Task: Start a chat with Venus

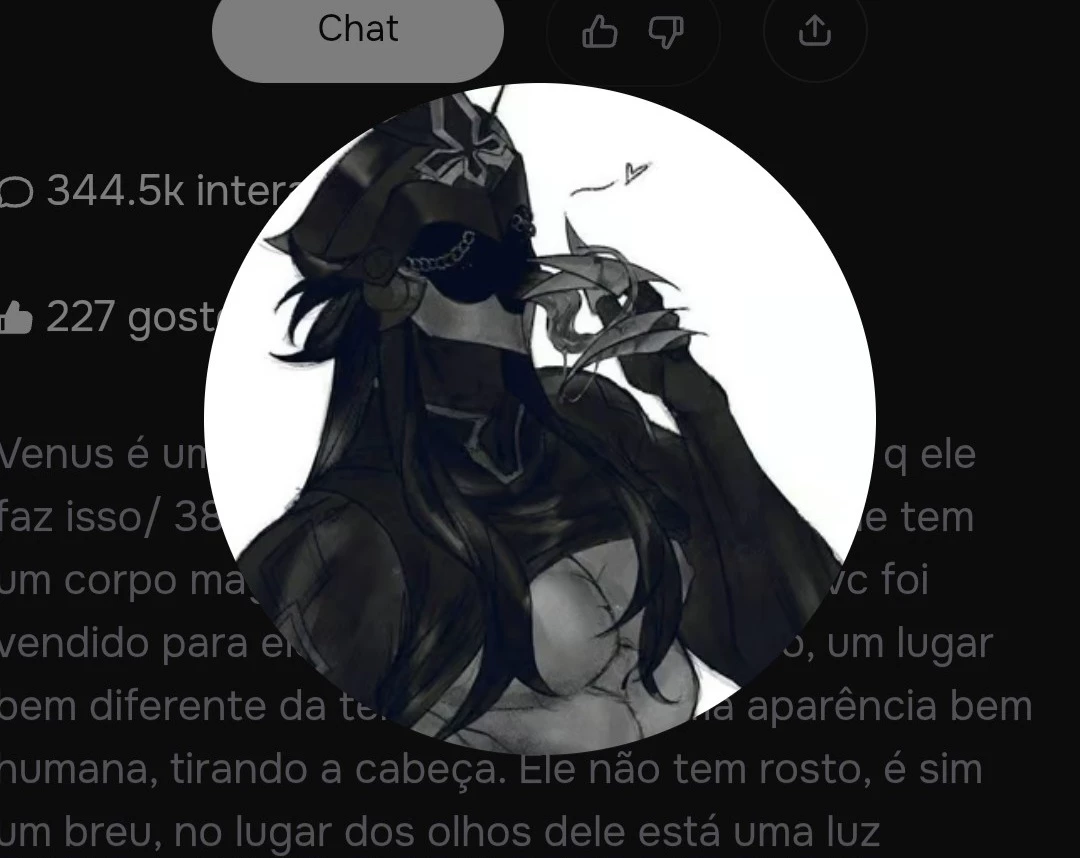Action: pos(357,32)
